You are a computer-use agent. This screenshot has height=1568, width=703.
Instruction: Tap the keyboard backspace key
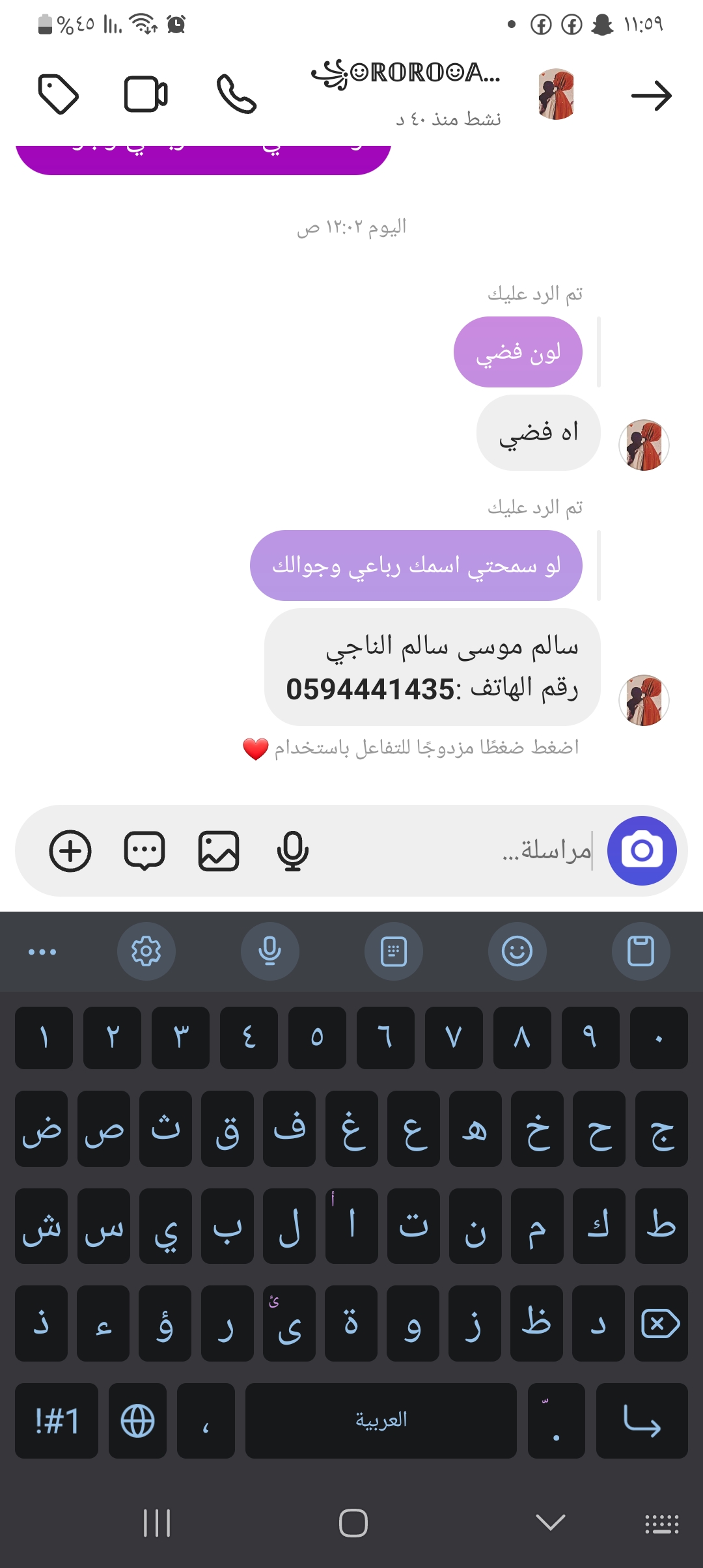click(x=661, y=1323)
